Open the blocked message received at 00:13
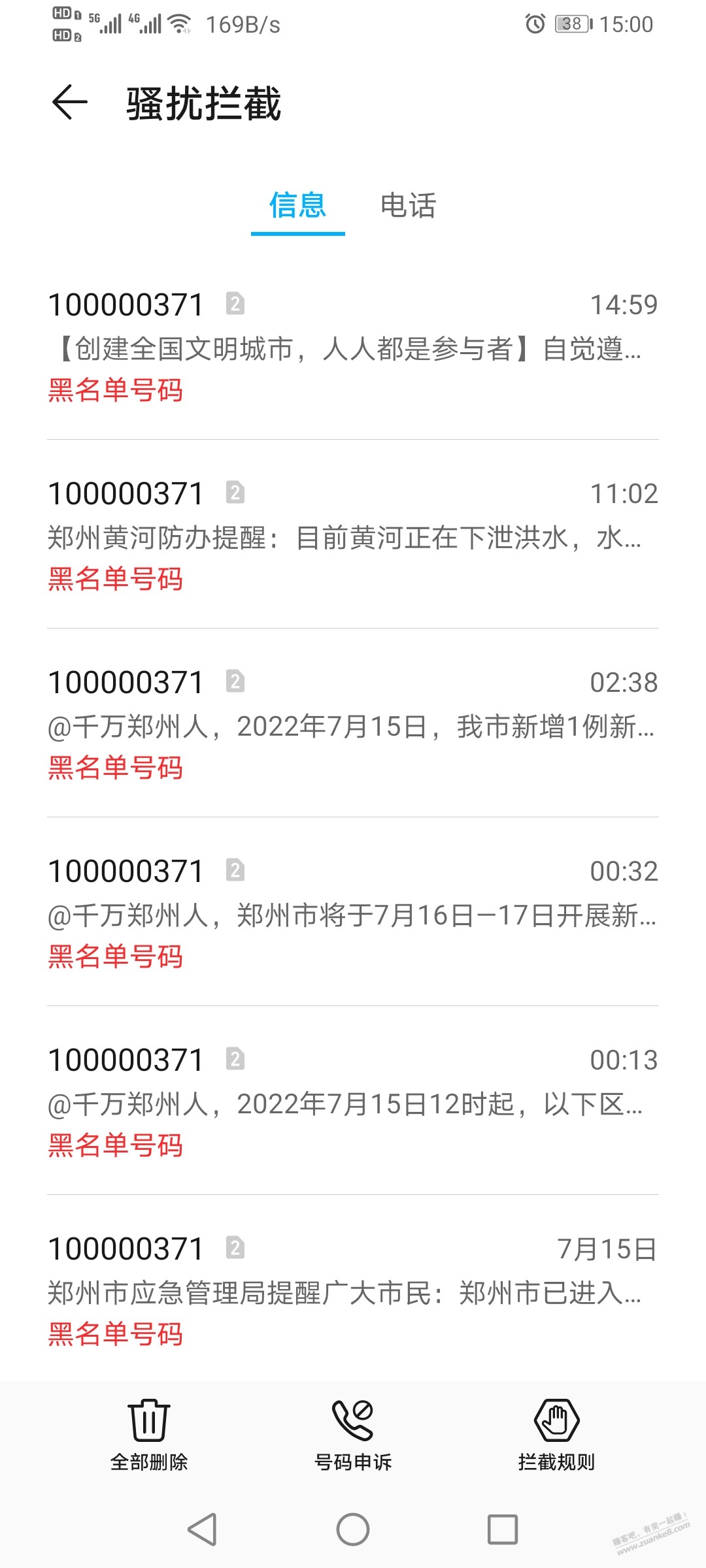Viewport: 706px width, 1568px height. pos(353,1101)
